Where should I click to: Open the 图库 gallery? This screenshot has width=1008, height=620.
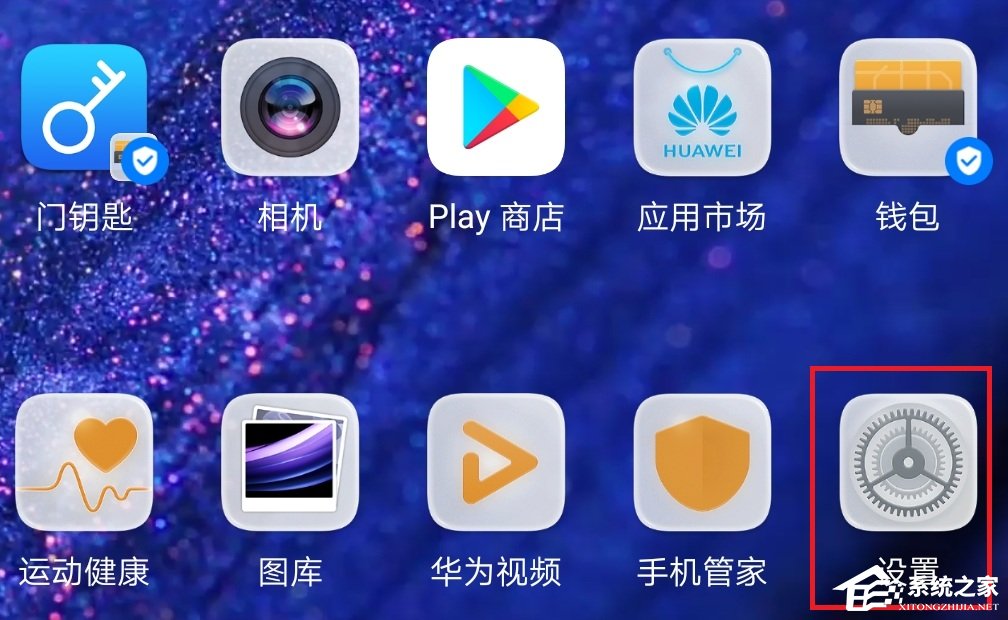(290, 462)
